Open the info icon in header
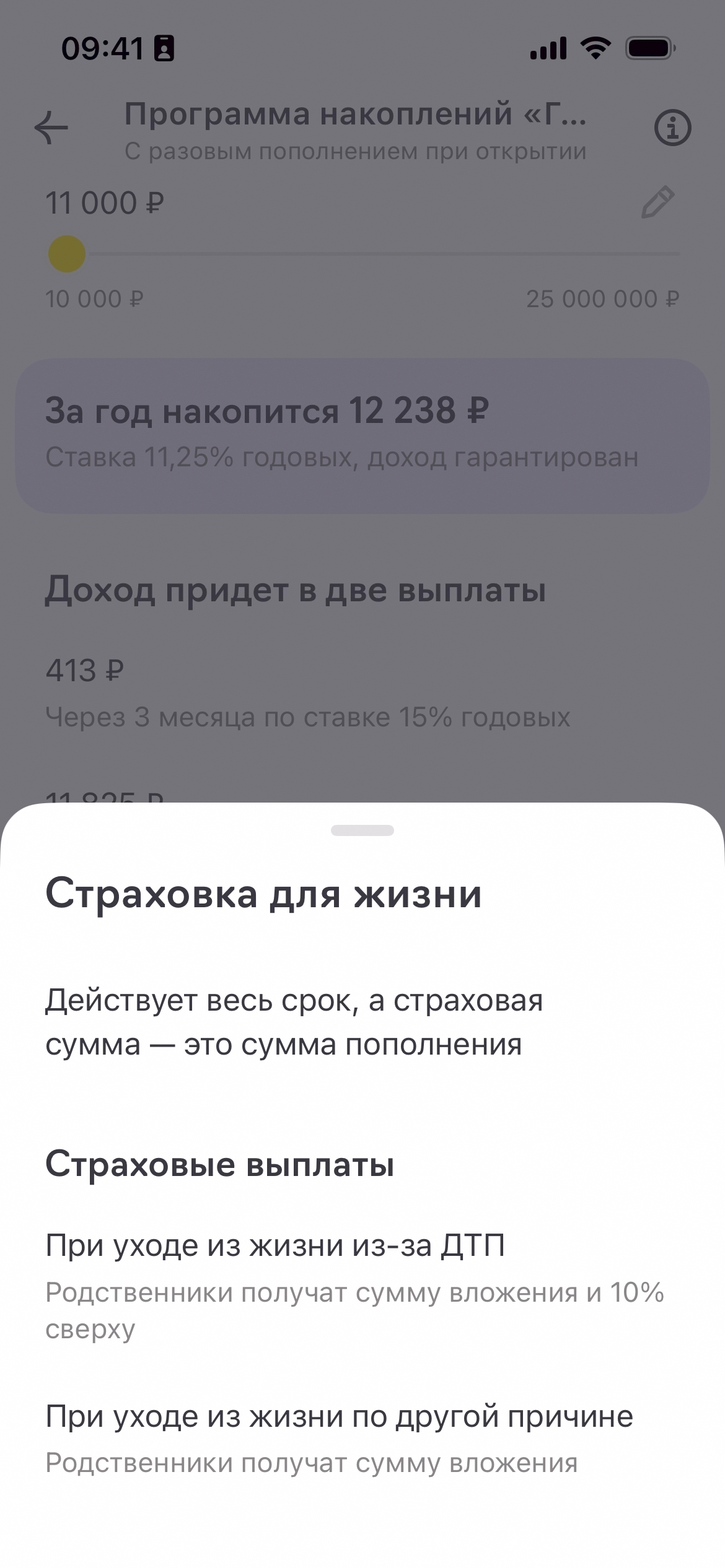The image size is (725, 1568). click(672, 128)
